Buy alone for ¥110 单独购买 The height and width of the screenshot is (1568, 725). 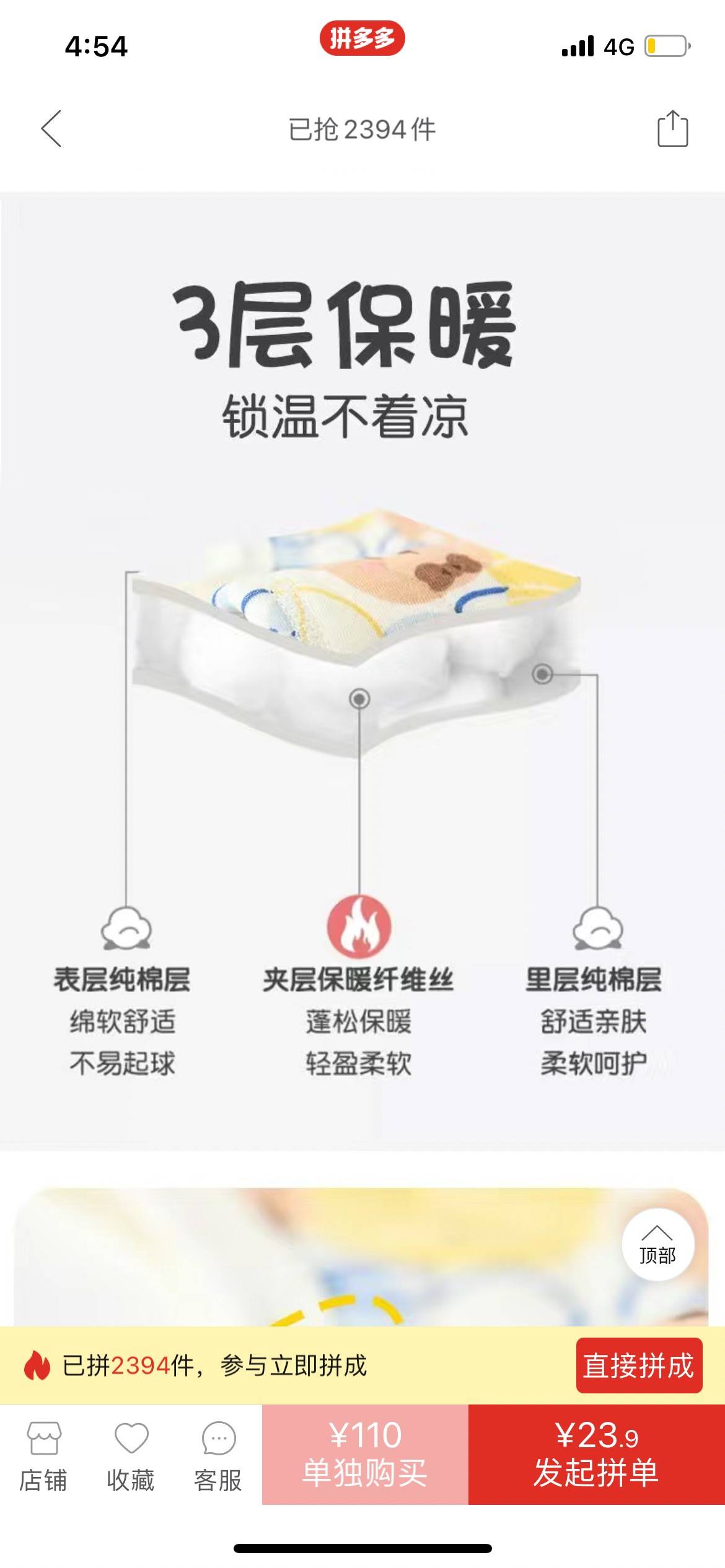point(365,1454)
